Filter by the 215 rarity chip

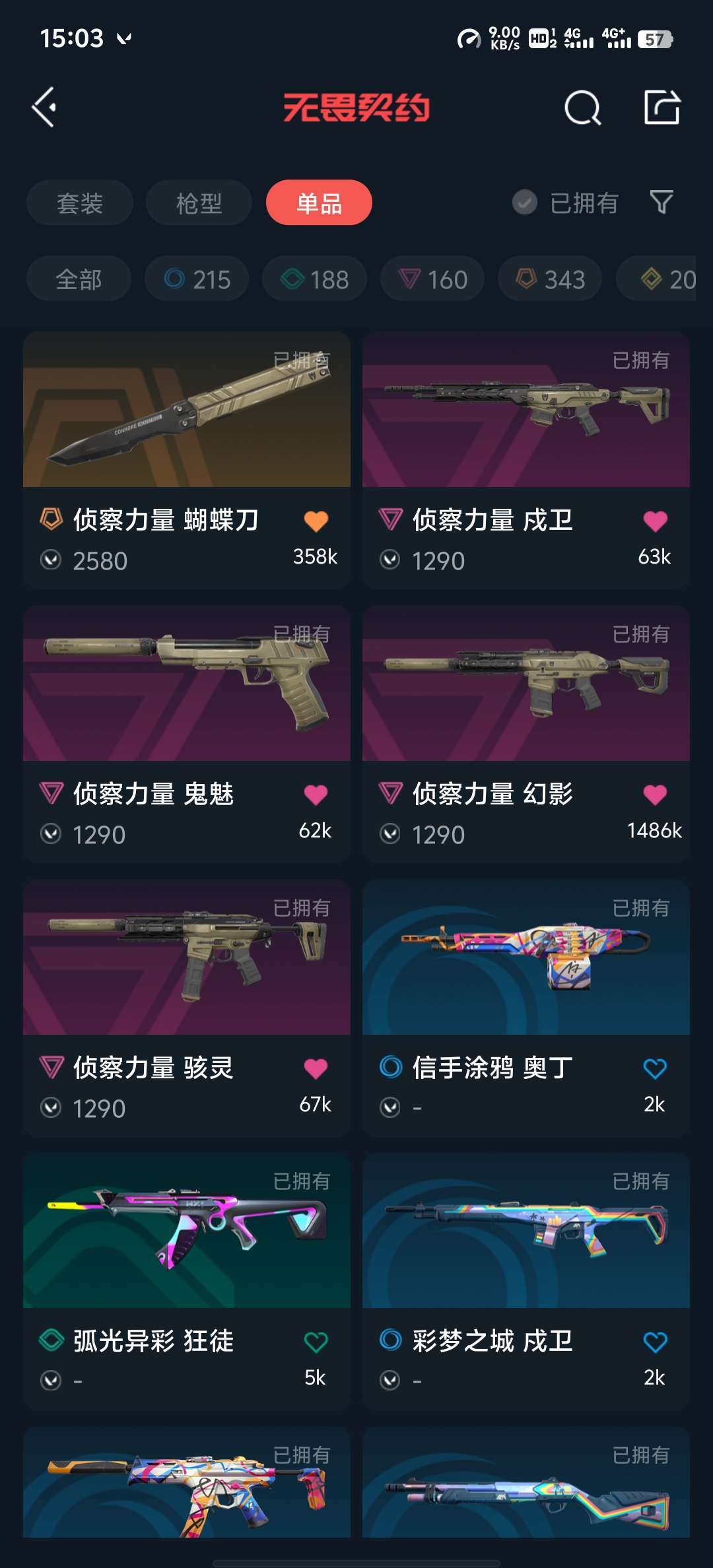(x=197, y=279)
